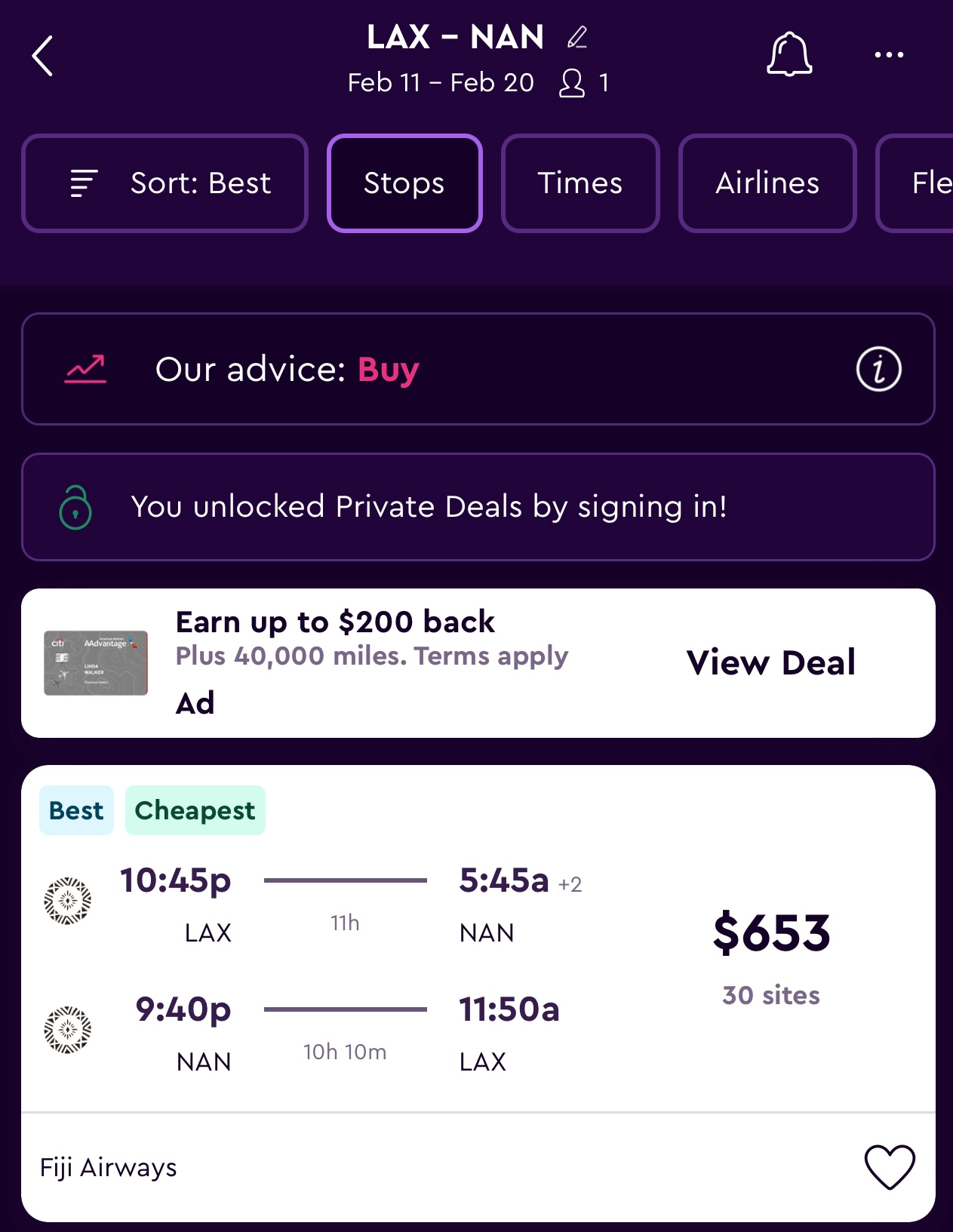Click the info icon next to Buy advice
The image size is (953, 1232).
(x=878, y=369)
